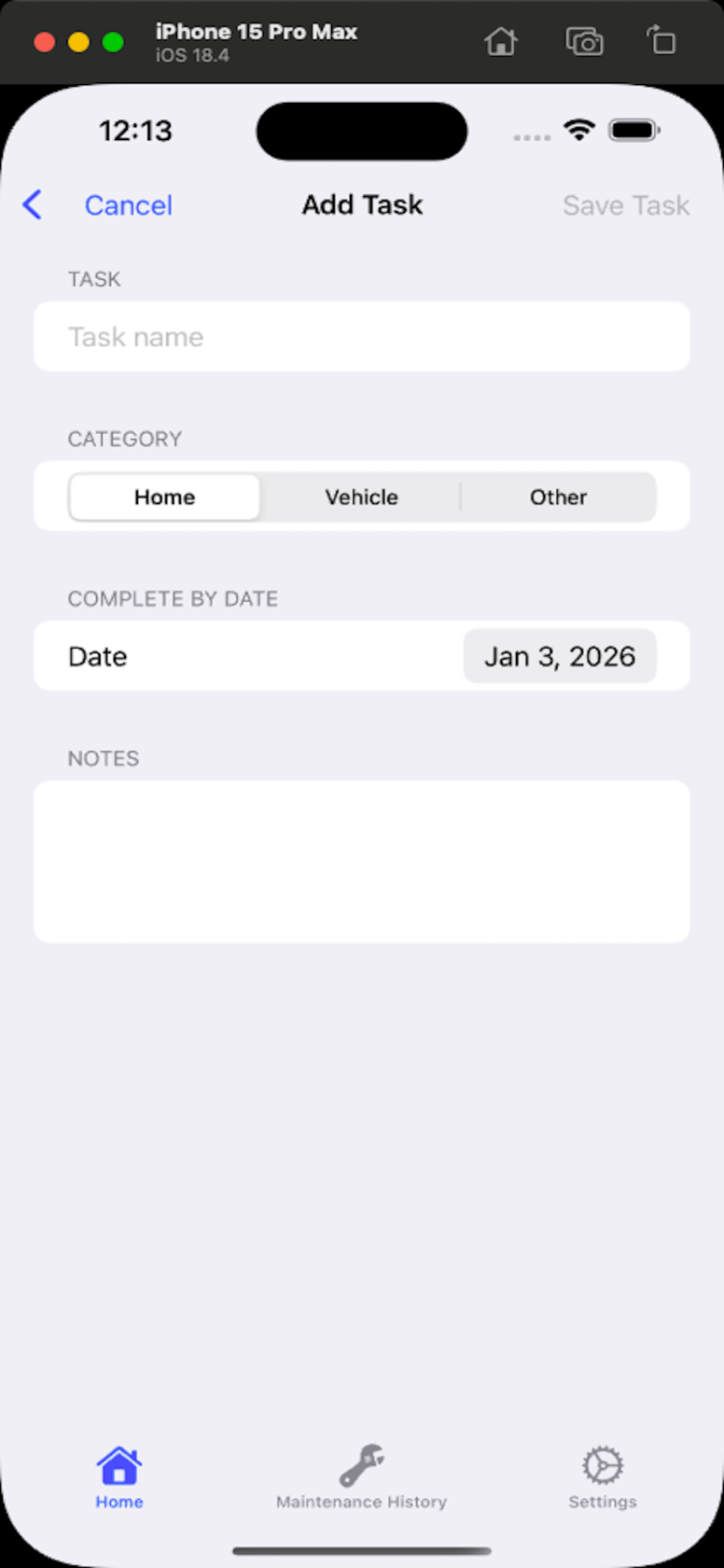The height and width of the screenshot is (1568, 724).
Task: Select the Home category segment
Action: click(165, 497)
